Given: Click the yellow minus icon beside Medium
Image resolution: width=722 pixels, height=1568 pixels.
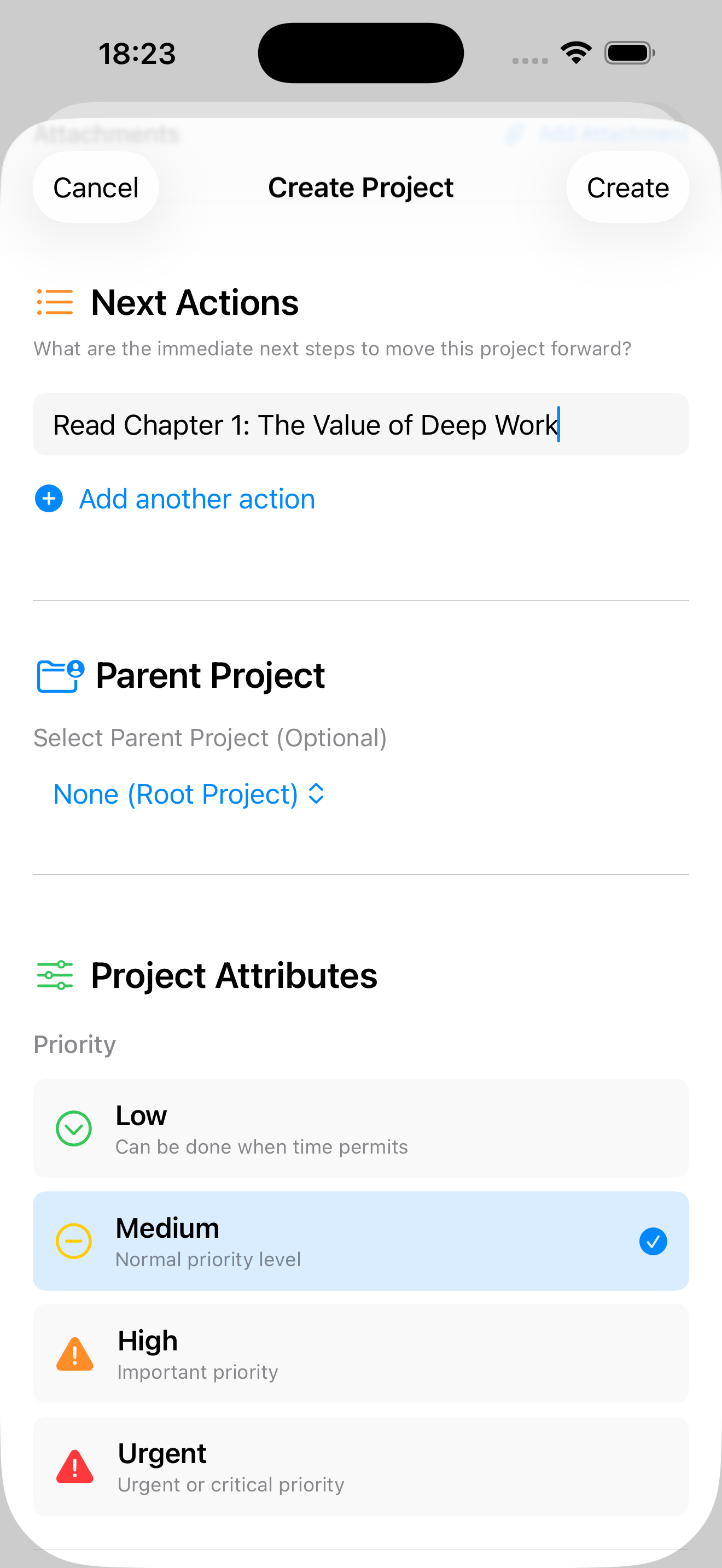Looking at the screenshot, I should 73,1241.
